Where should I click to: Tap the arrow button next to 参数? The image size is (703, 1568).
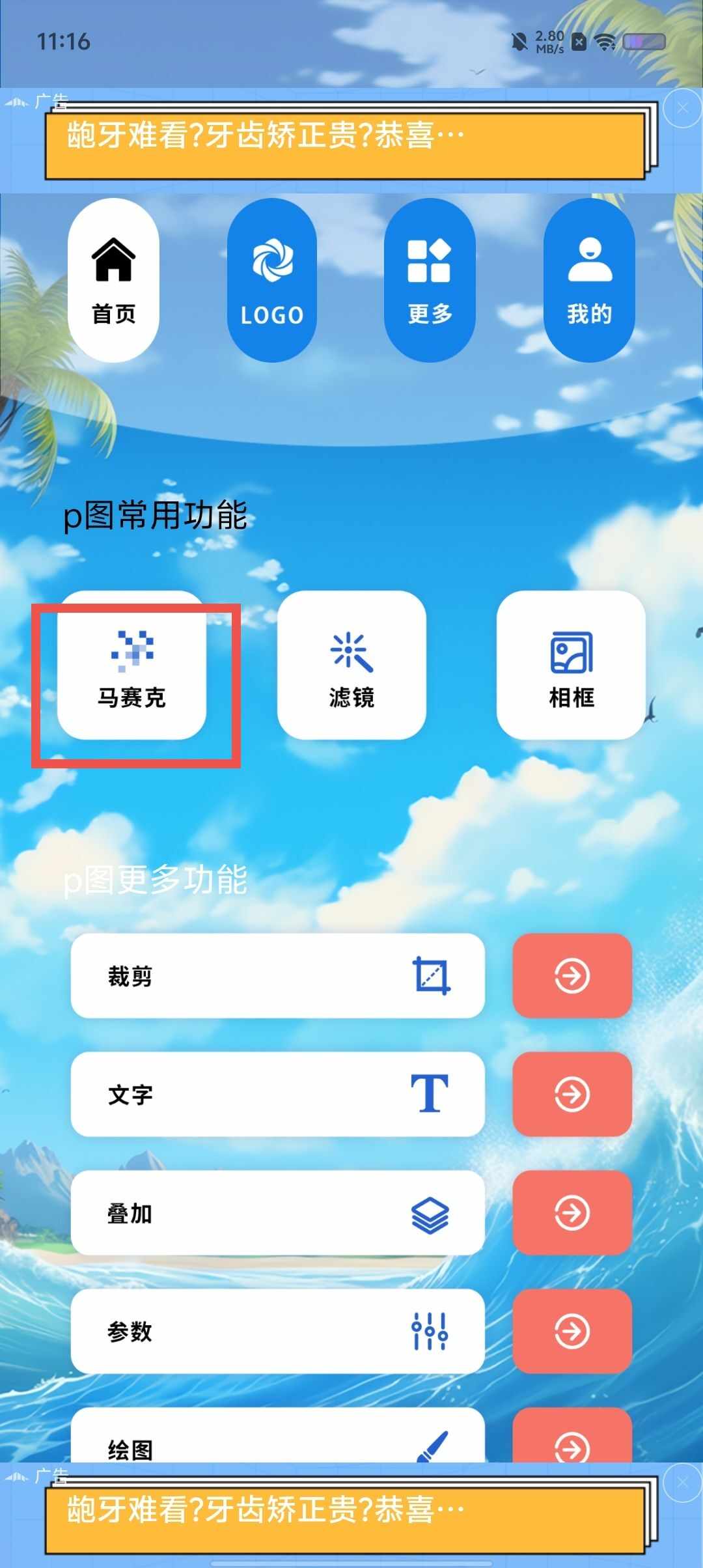572,1331
